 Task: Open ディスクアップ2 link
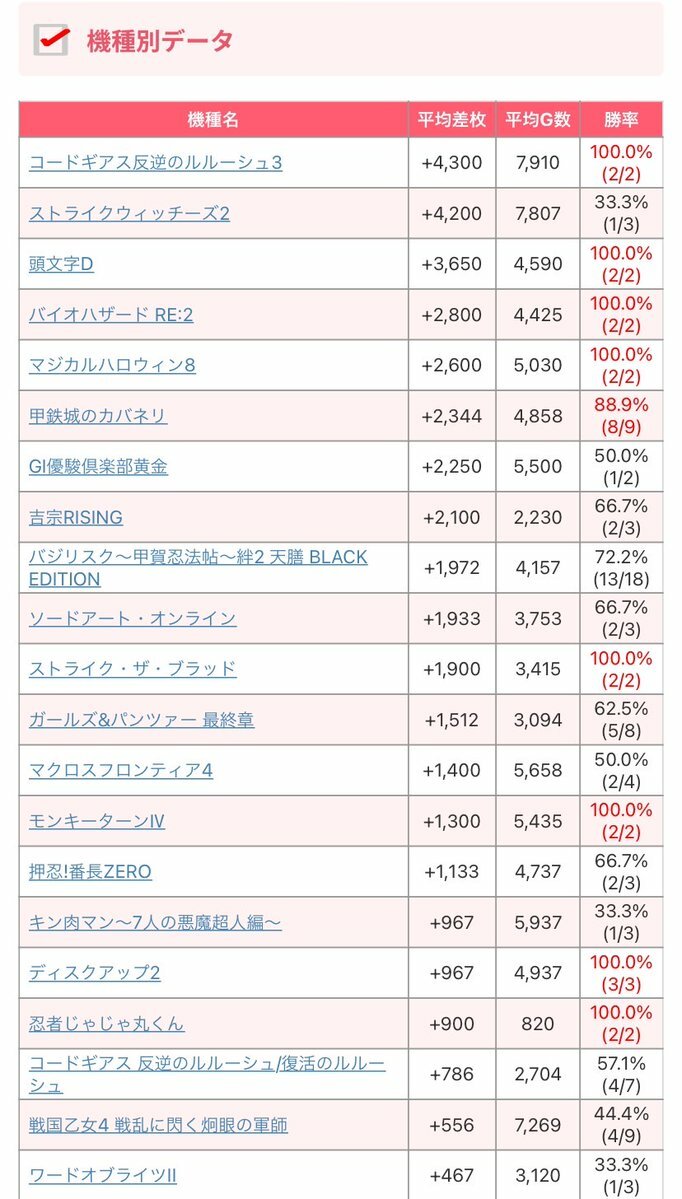pyautogui.click(x=95, y=973)
